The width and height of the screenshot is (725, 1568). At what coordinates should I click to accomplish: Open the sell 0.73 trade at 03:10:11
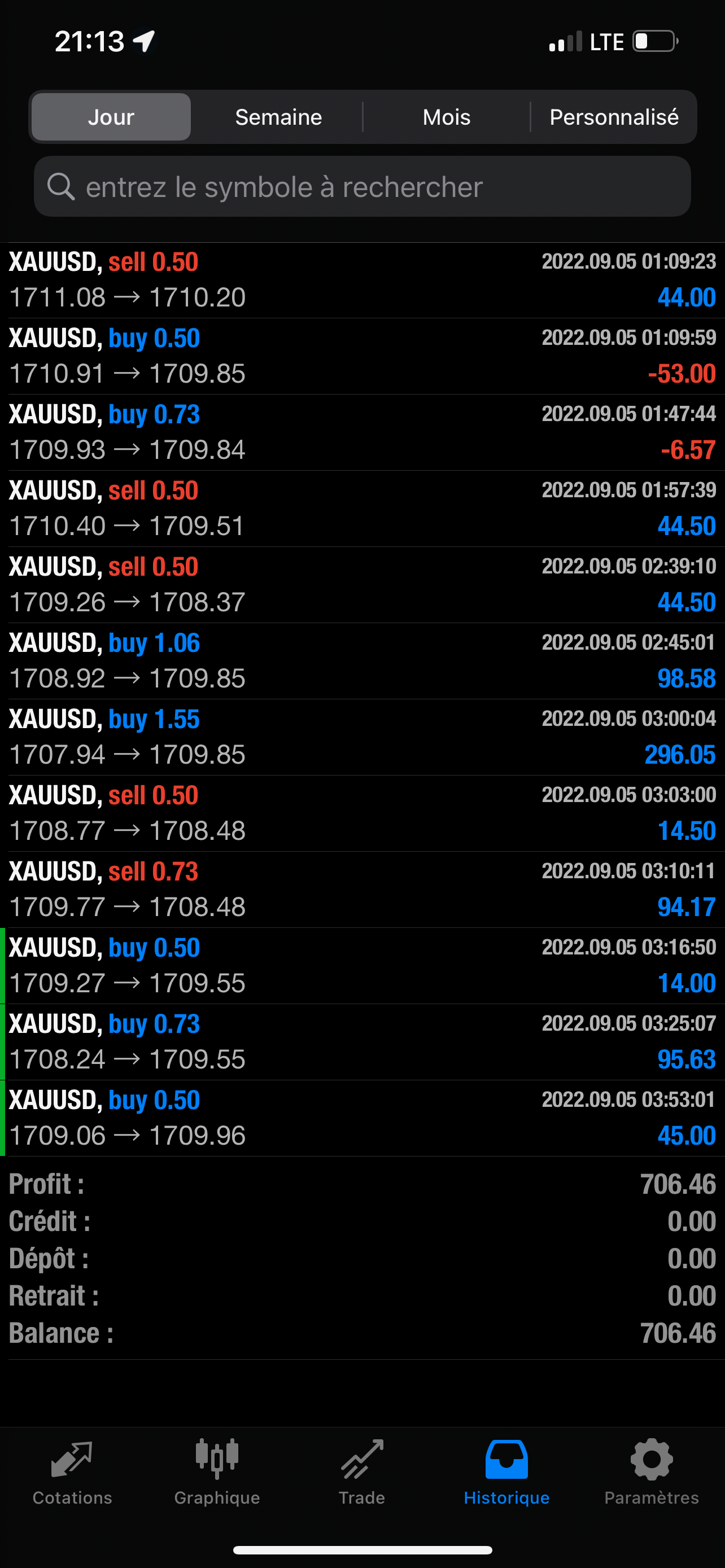362,890
